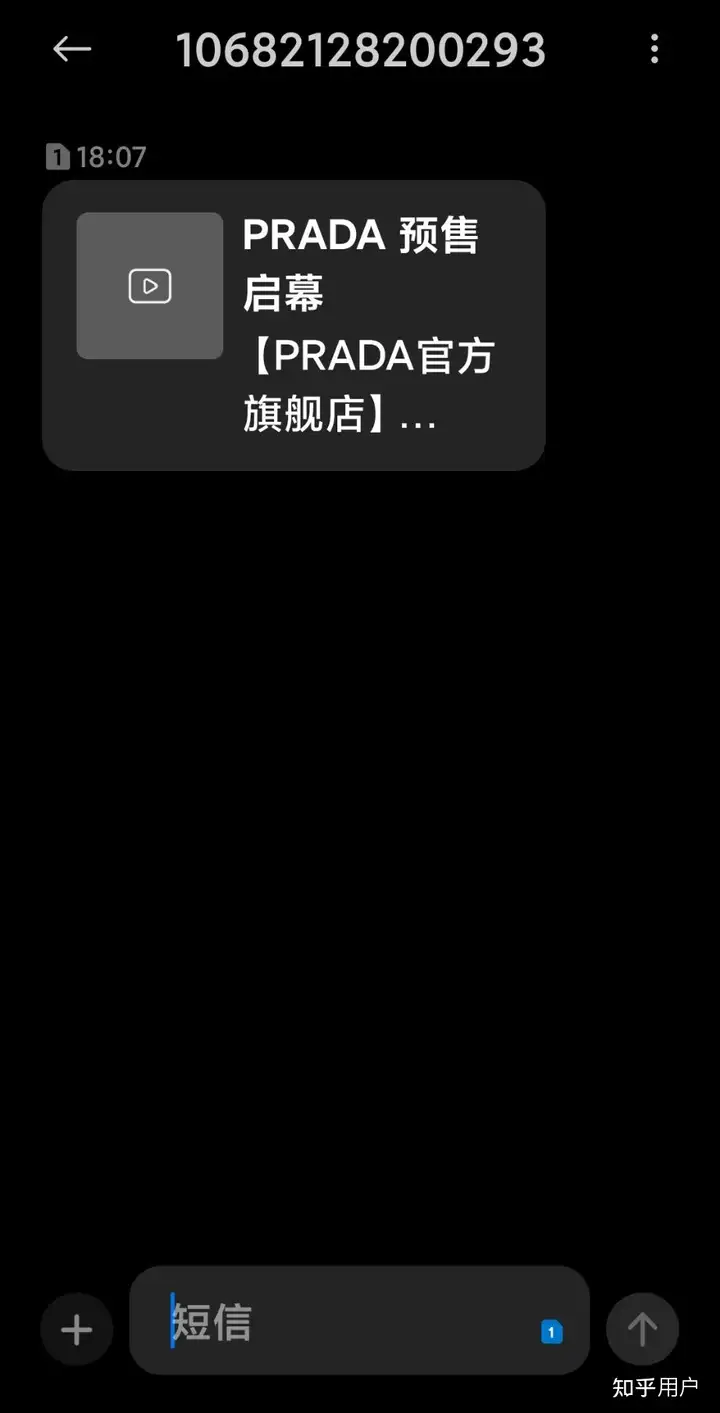Send the message with the up arrow
Image resolution: width=720 pixels, height=1413 pixels.
point(642,1329)
